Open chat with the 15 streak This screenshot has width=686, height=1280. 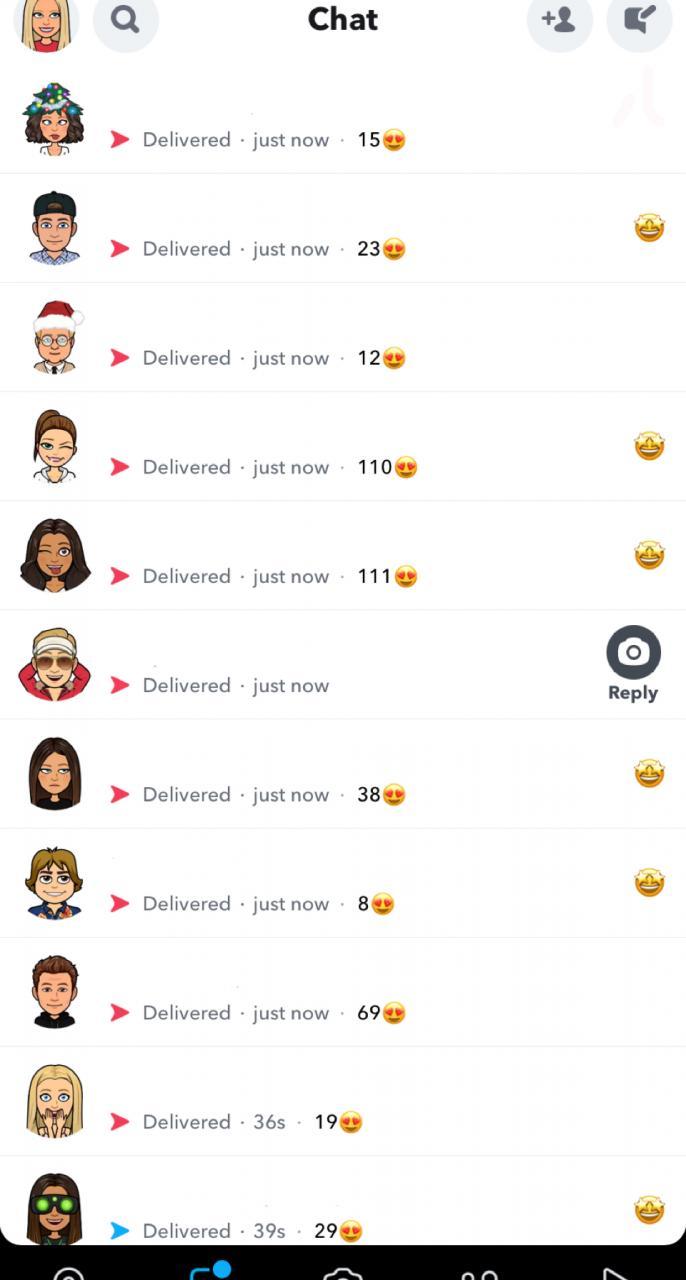pyautogui.click(x=300, y=120)
